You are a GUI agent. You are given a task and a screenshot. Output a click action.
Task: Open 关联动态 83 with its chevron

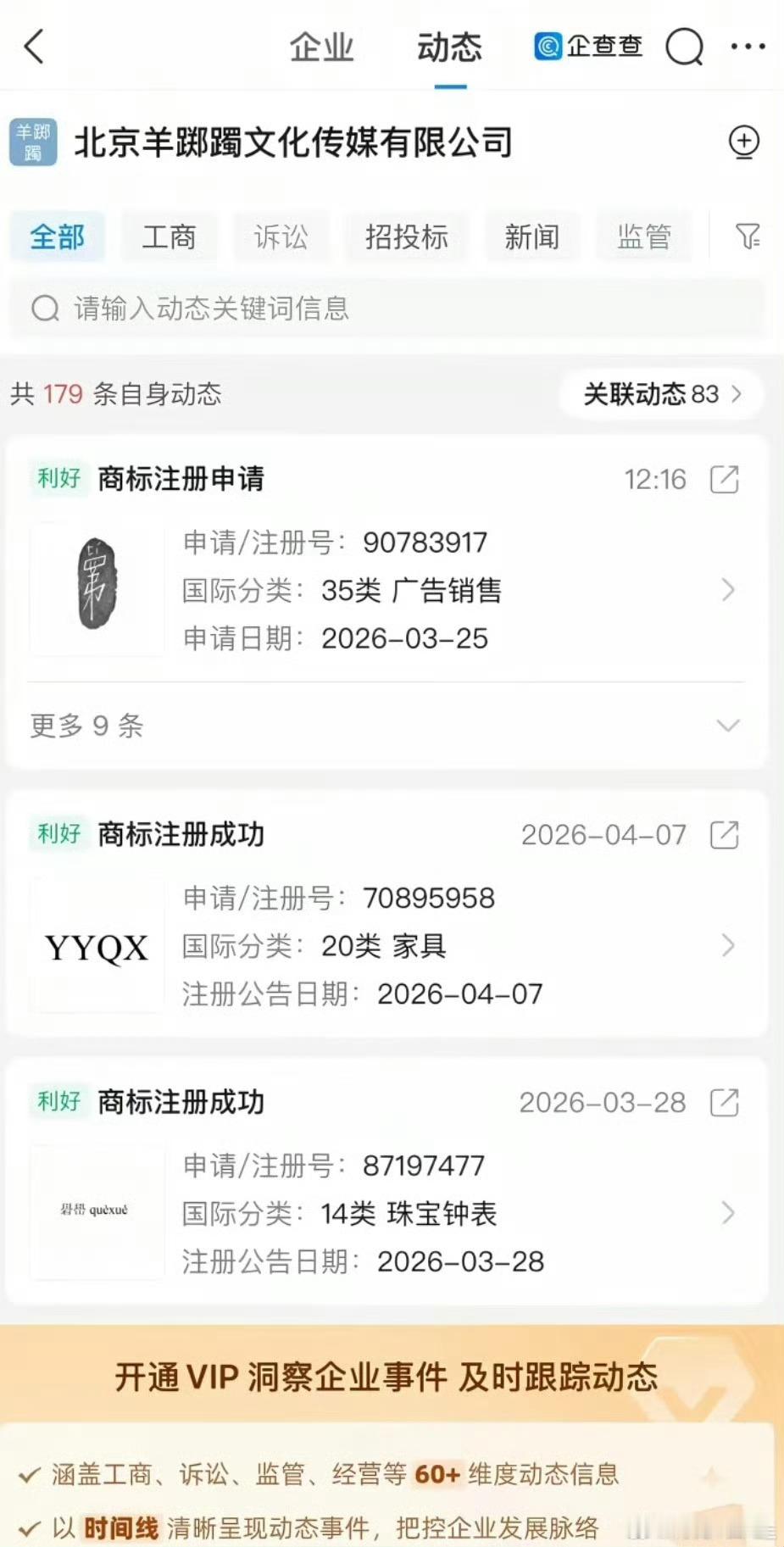pos(661,394)
